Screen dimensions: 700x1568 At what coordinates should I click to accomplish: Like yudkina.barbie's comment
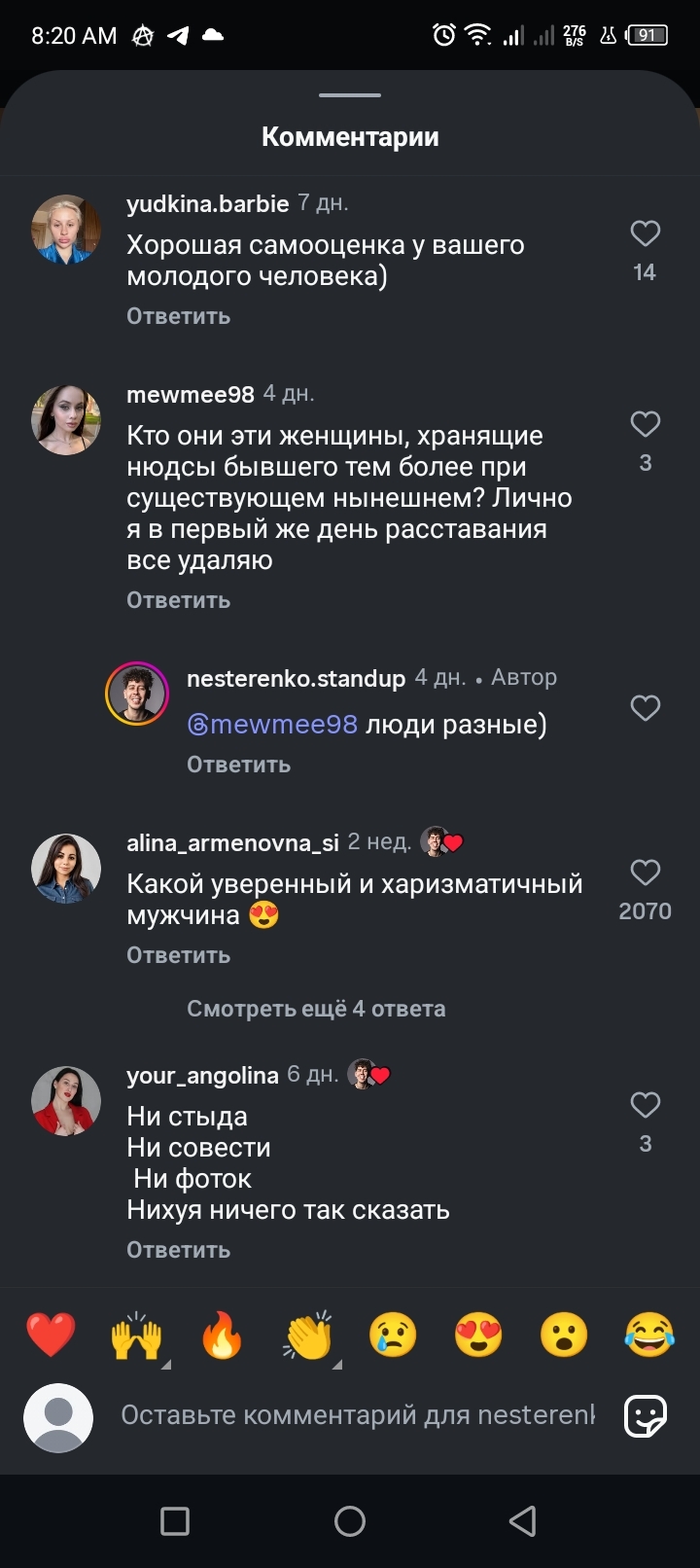click(x=645, y=233)
